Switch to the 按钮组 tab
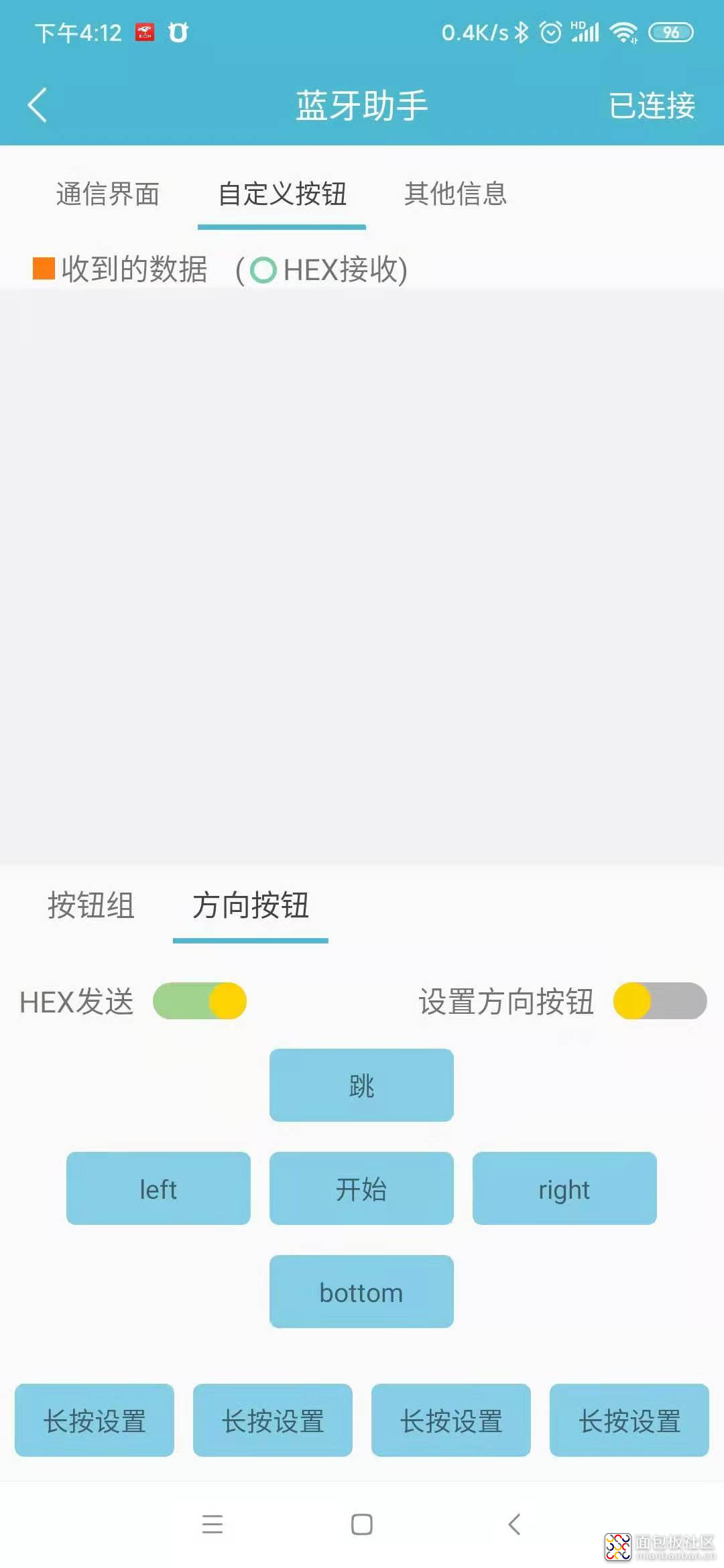724x1568 pixels. [91, 905]
